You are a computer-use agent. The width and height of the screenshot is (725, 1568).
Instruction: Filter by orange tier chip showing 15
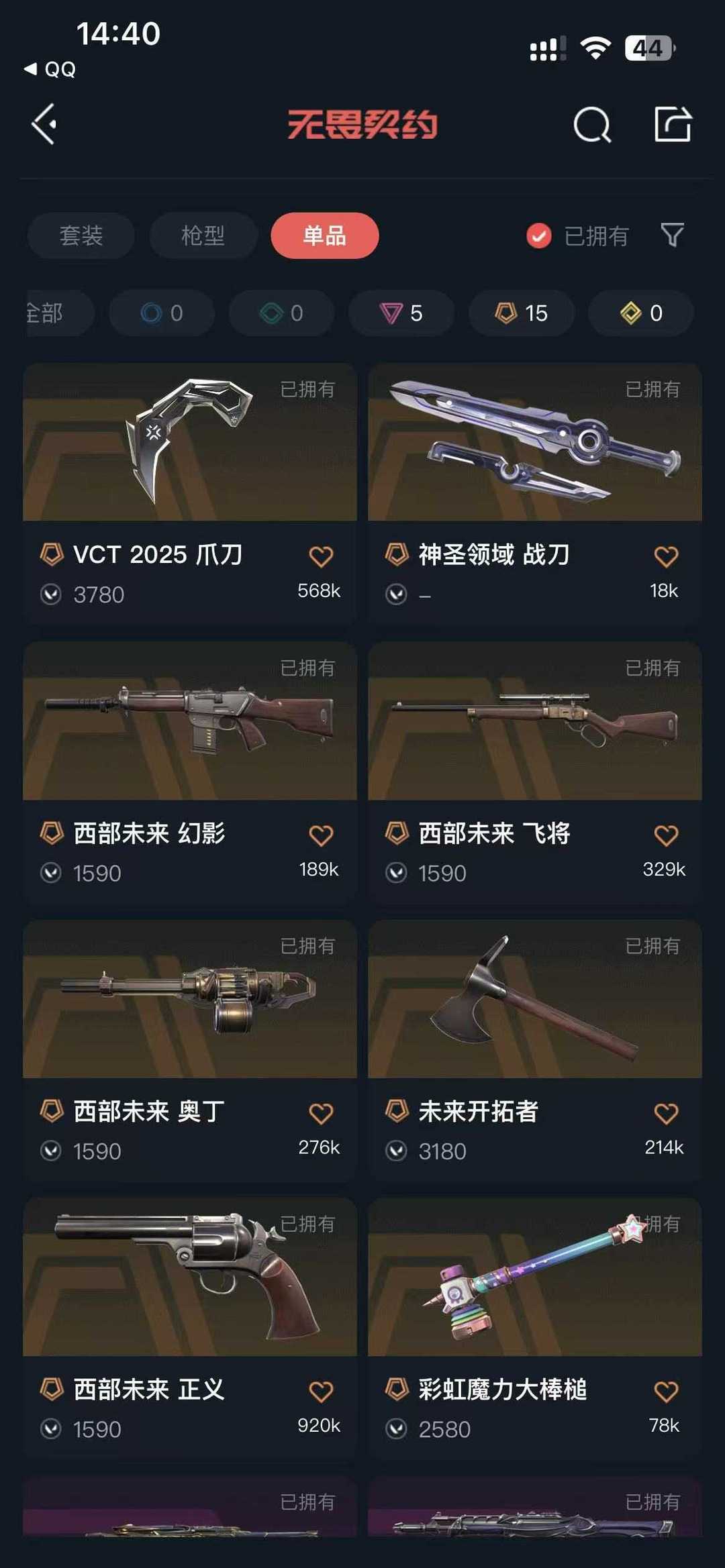pos(522,313)
